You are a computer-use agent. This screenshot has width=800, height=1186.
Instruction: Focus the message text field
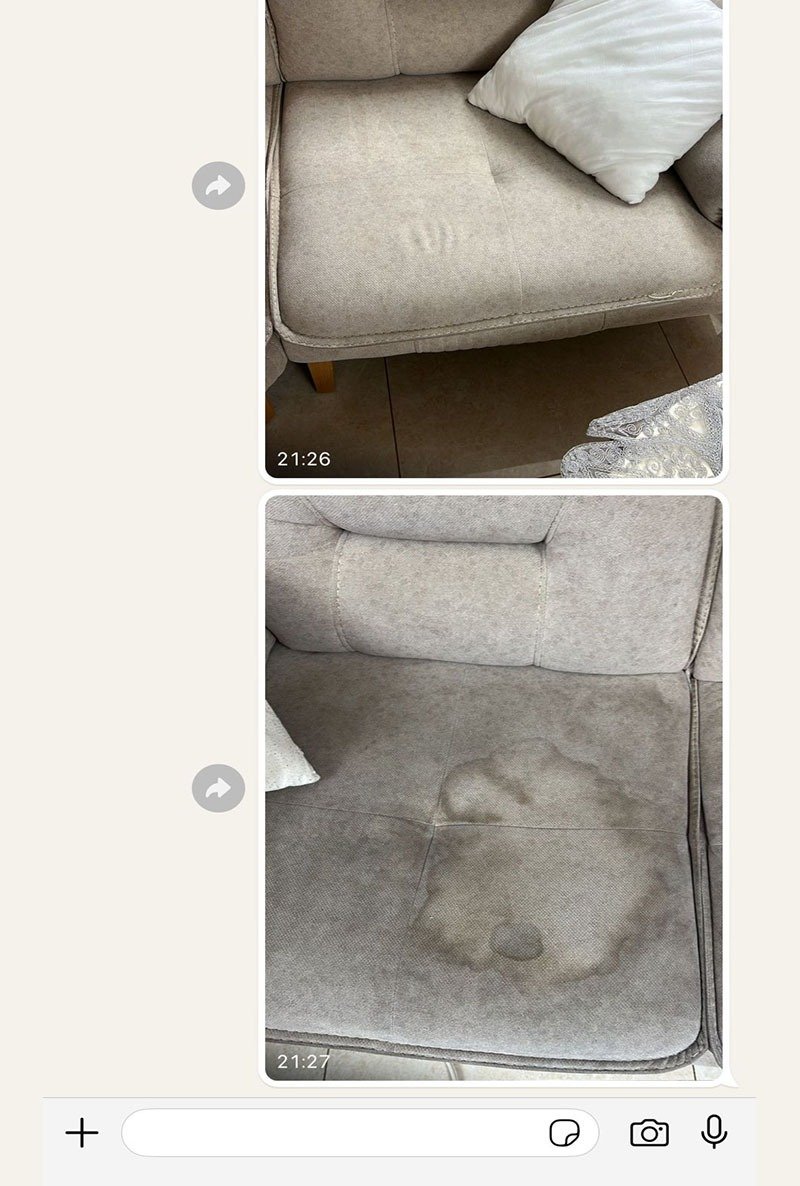[330, 1132]
